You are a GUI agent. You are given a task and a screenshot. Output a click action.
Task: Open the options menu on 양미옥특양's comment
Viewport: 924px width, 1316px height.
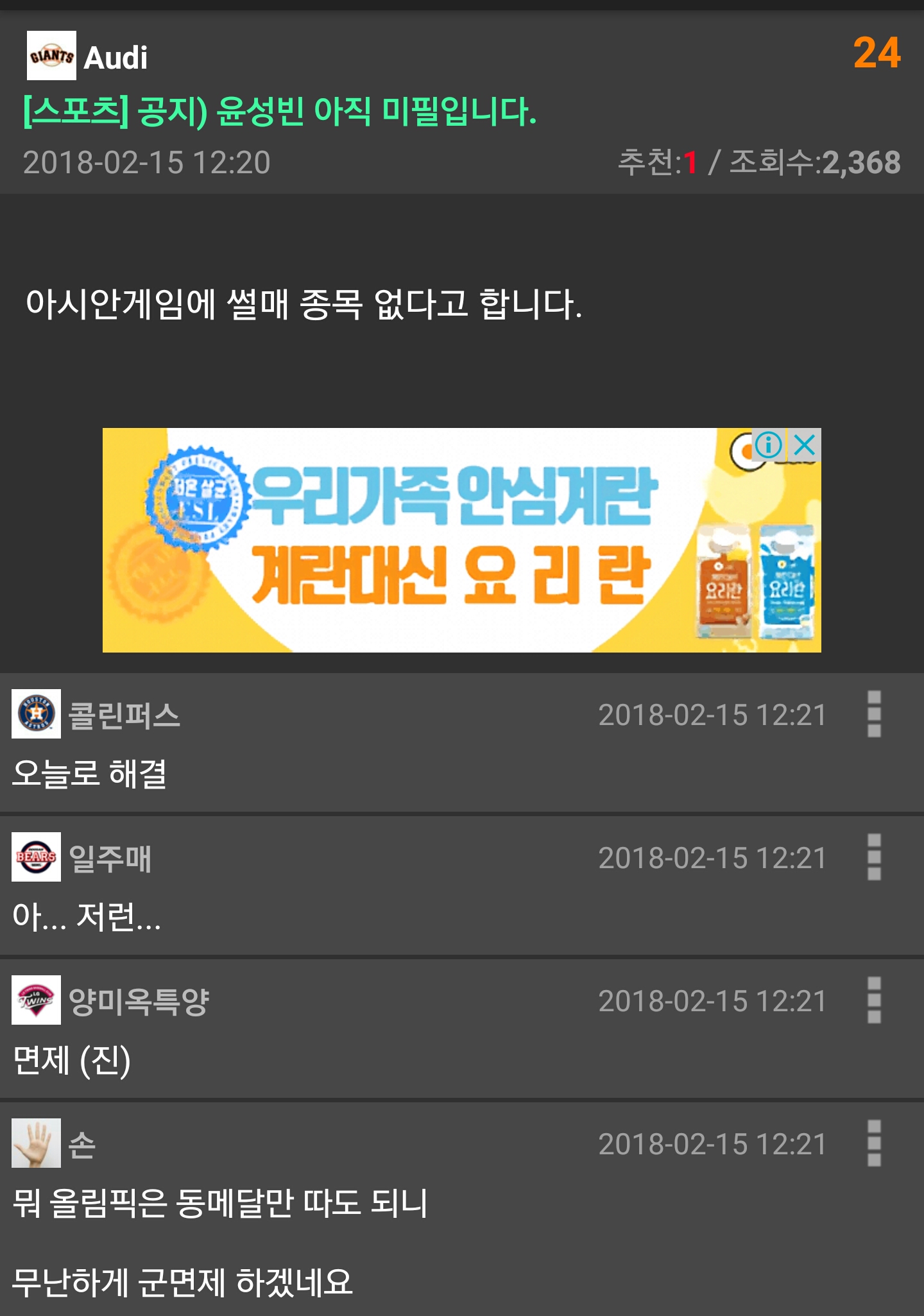point(873,1000)
